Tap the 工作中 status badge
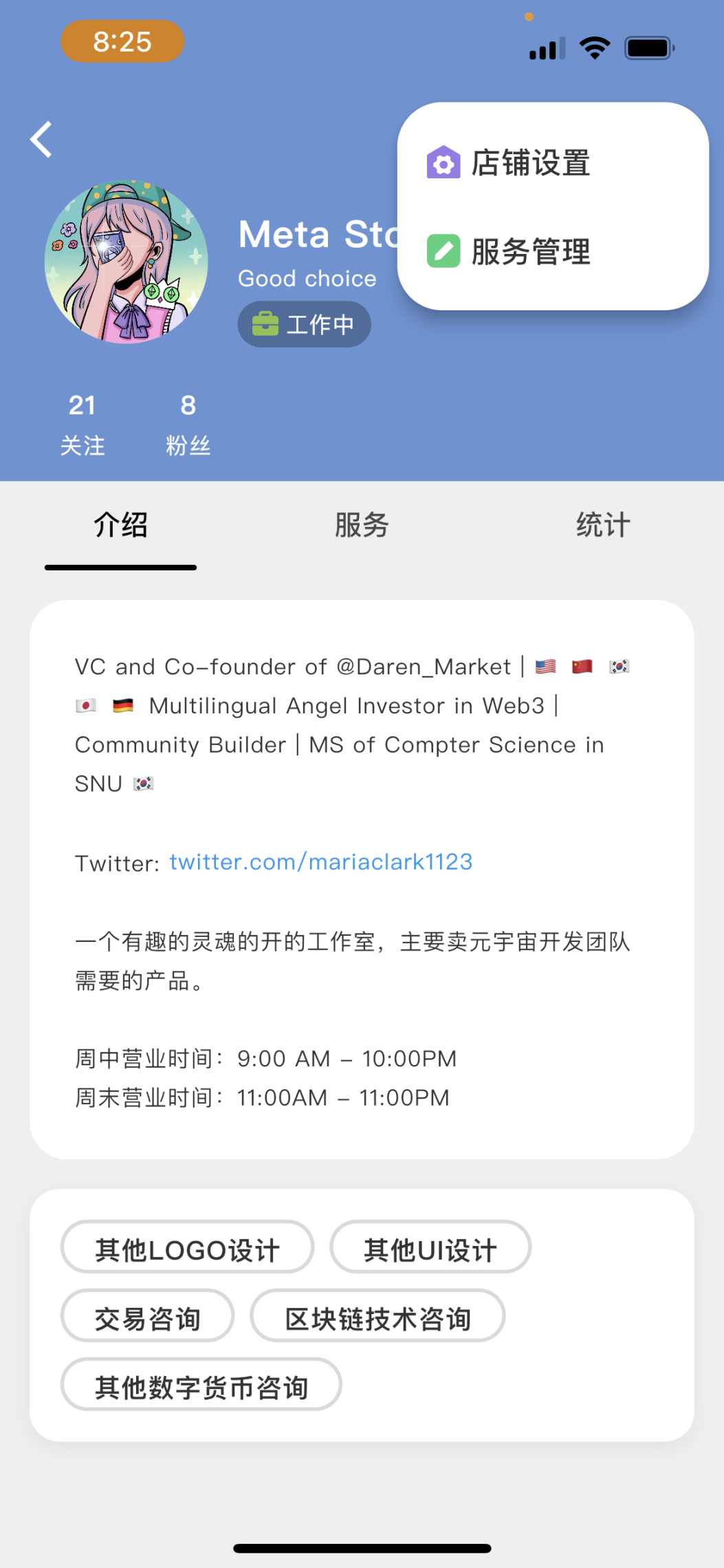The image size is (724, 1568). point(304,324)
